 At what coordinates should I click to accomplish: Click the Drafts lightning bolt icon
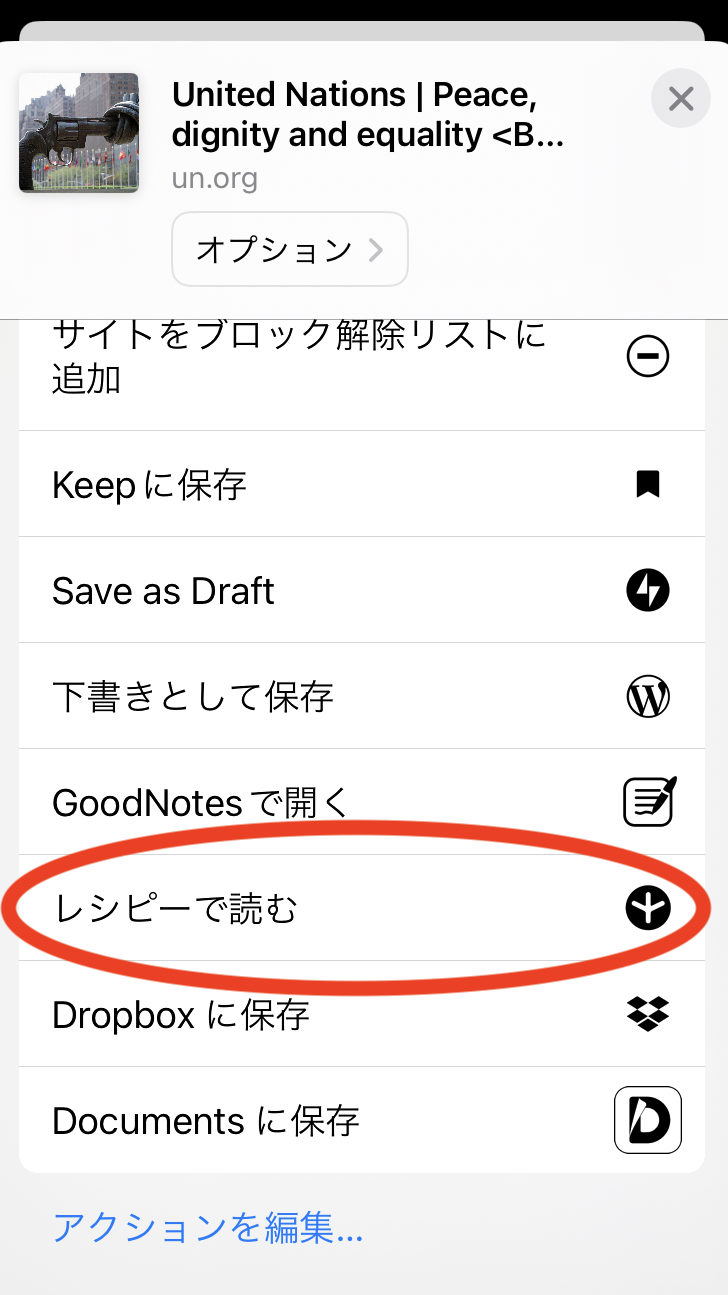pyautogui.click(x=648, y=590)
